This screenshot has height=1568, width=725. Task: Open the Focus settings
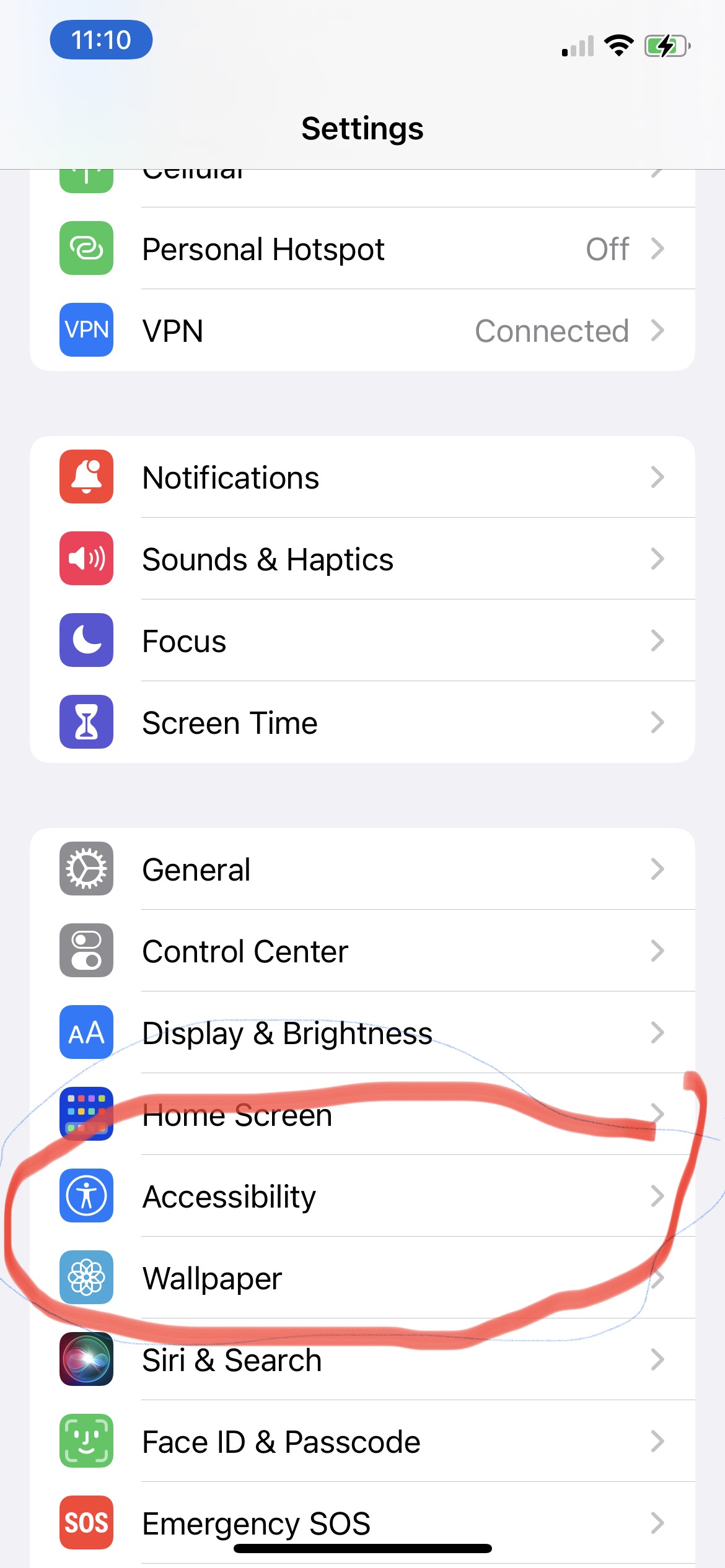362,640
